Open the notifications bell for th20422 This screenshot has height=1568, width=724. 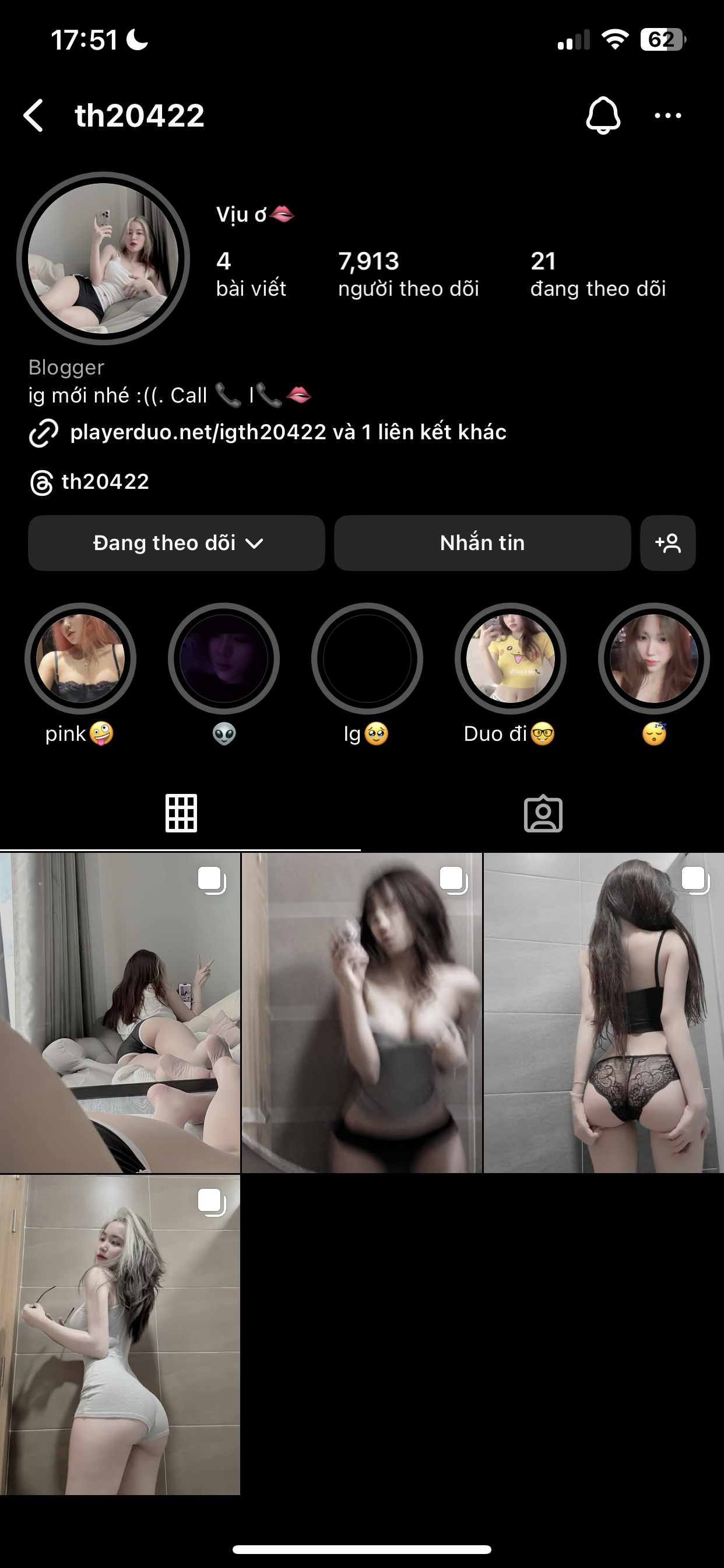(602, 116)
